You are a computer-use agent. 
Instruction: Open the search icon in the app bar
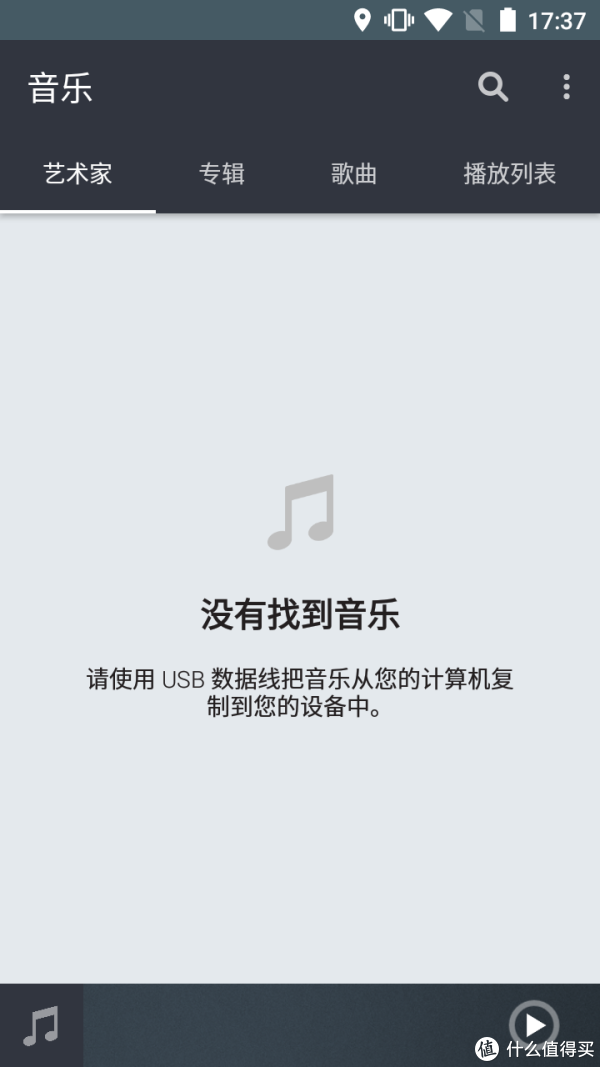point(493,88)
